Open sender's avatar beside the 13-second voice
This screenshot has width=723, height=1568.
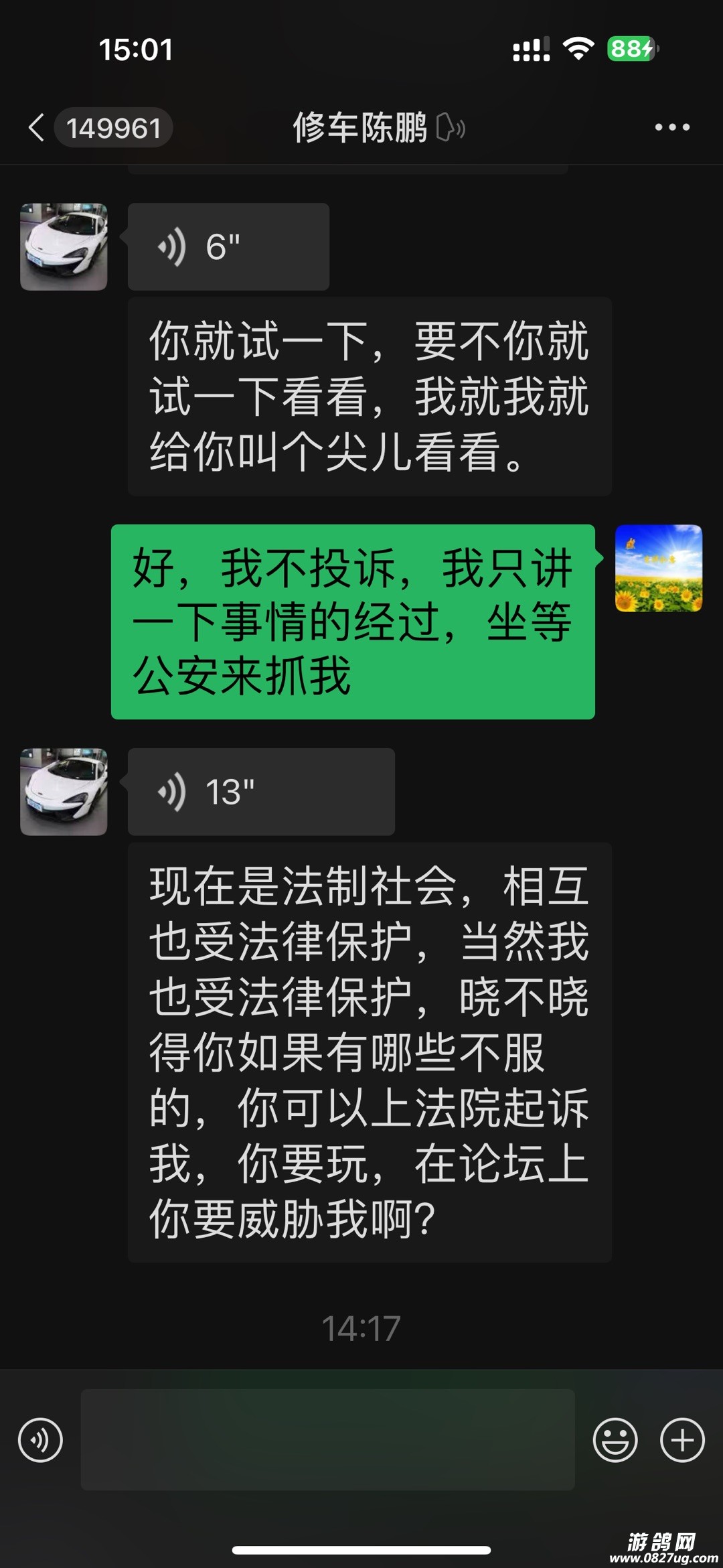(64, 792)
